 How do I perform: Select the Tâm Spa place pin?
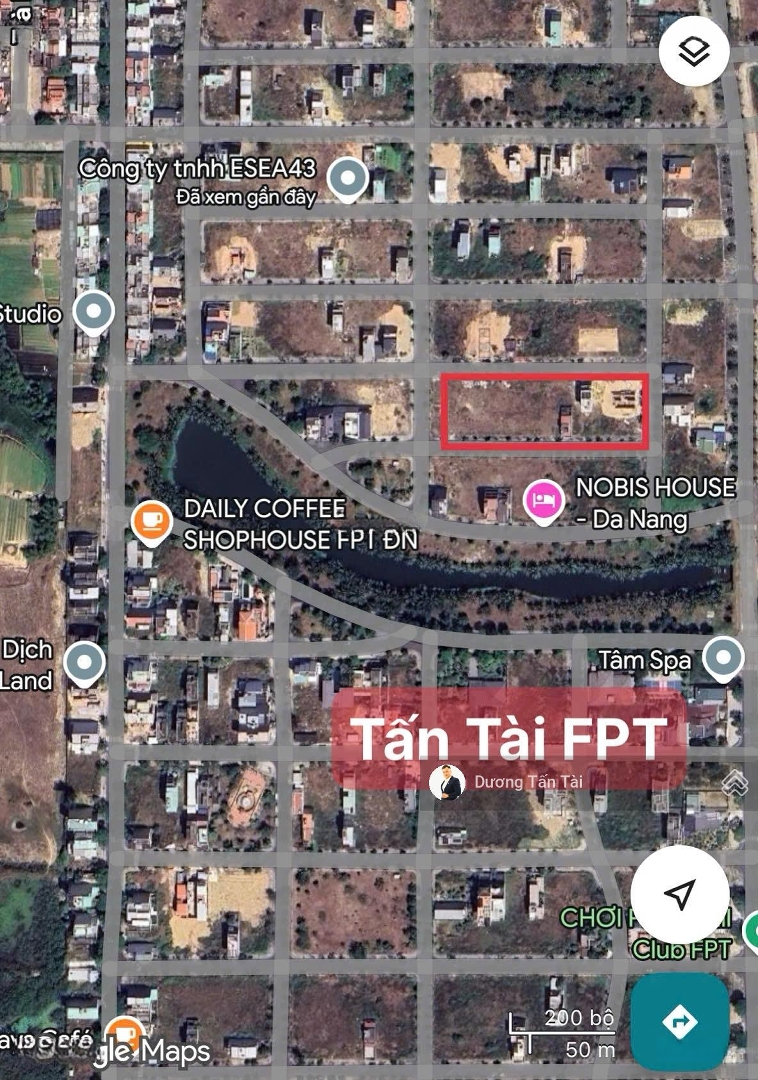tap(723, 660)
